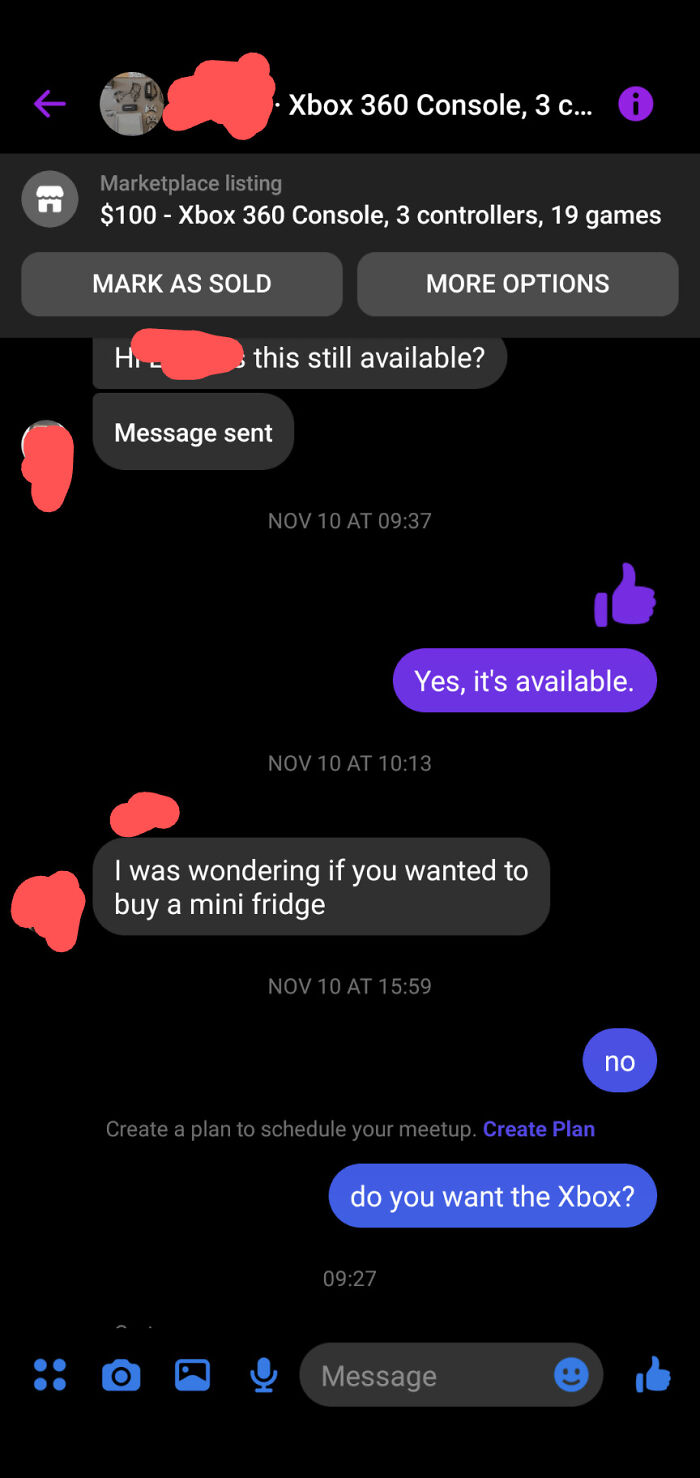Image resolution: width=700 pixels, height=1478 pixels.
Task: Open the gallery to attach an image
Action: [x=192, y=1375]
